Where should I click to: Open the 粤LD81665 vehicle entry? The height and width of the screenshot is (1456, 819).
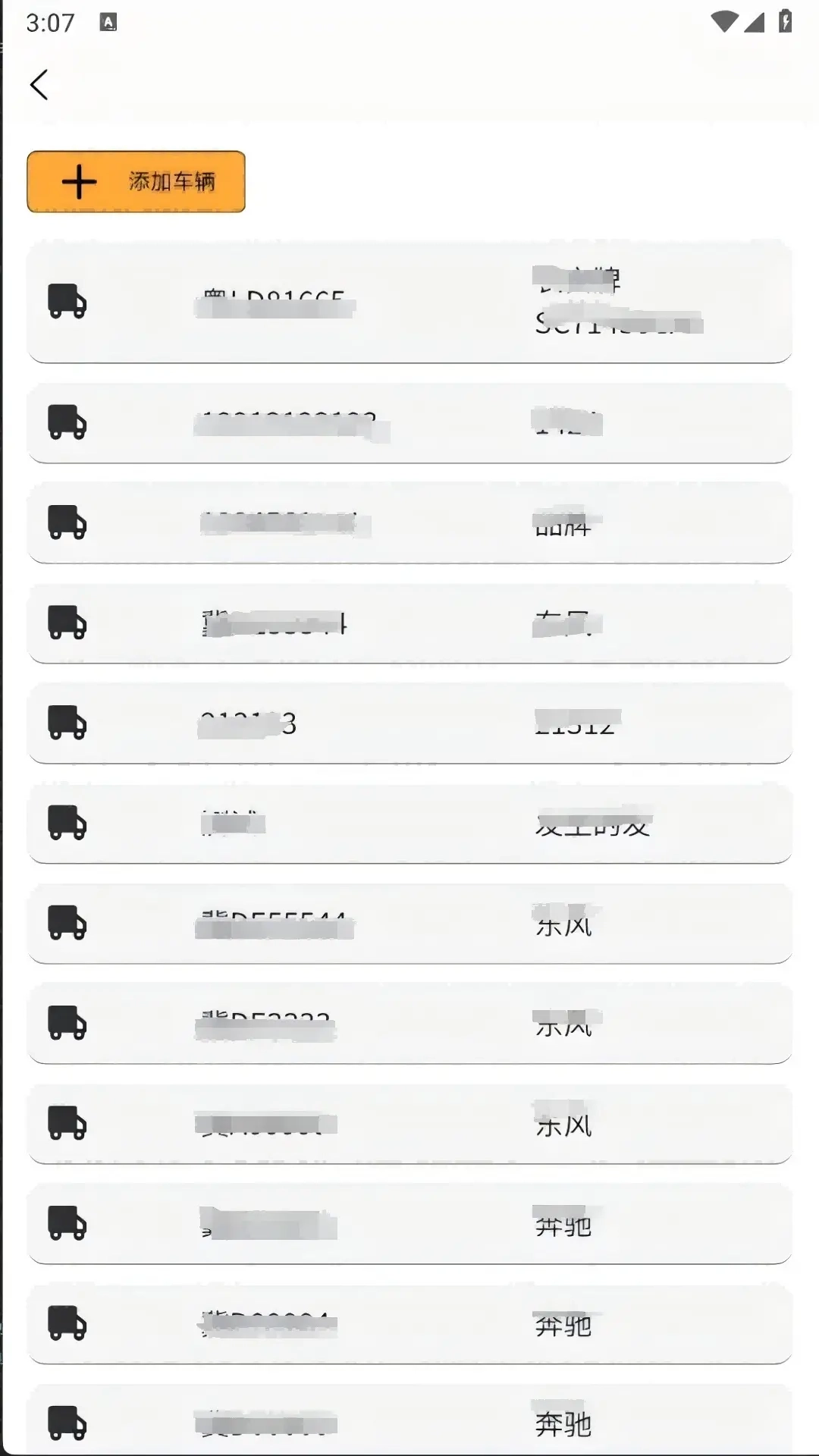[x=409, y=303]
